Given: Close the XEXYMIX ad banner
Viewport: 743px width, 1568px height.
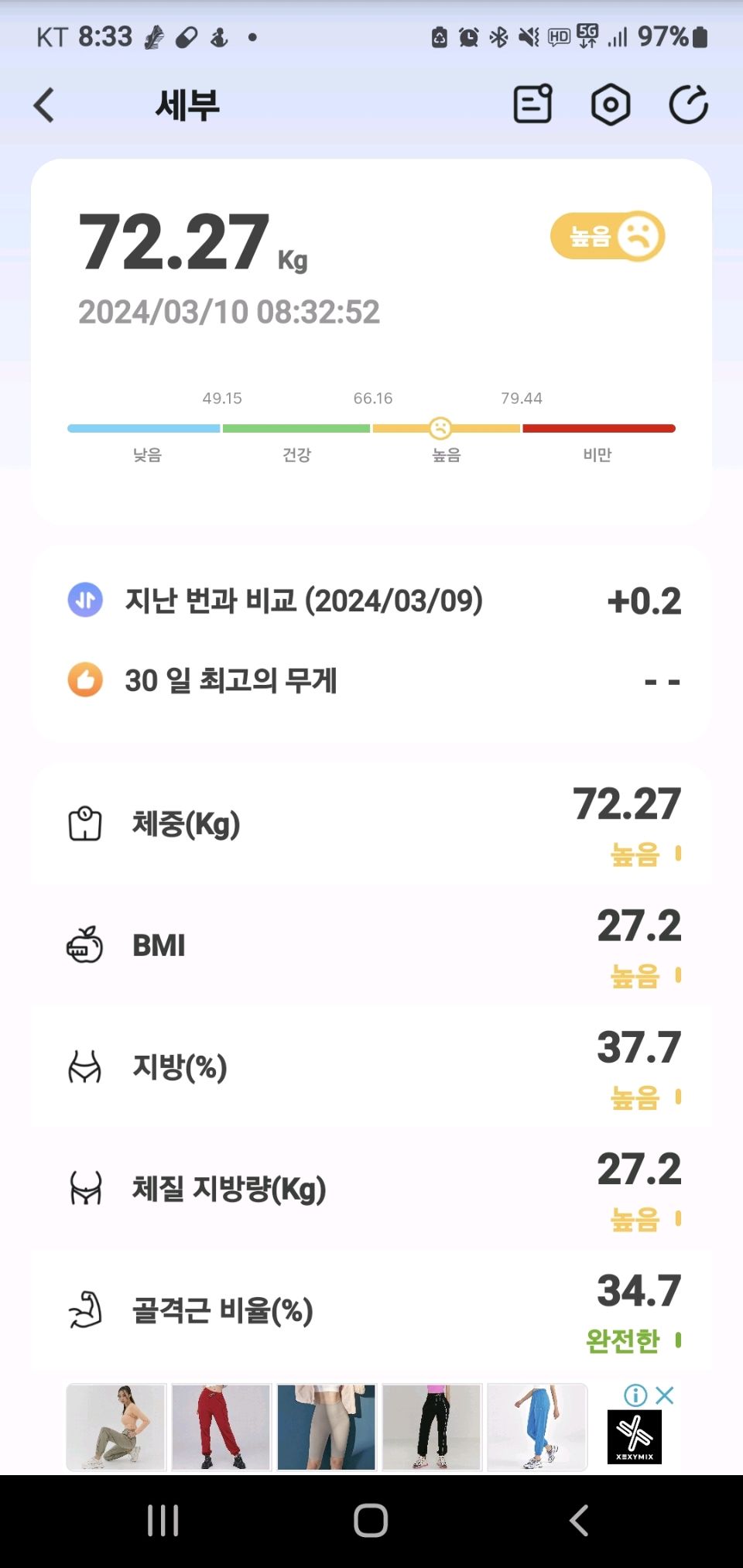Looking at the screenshot, I should pos(665,1395).
